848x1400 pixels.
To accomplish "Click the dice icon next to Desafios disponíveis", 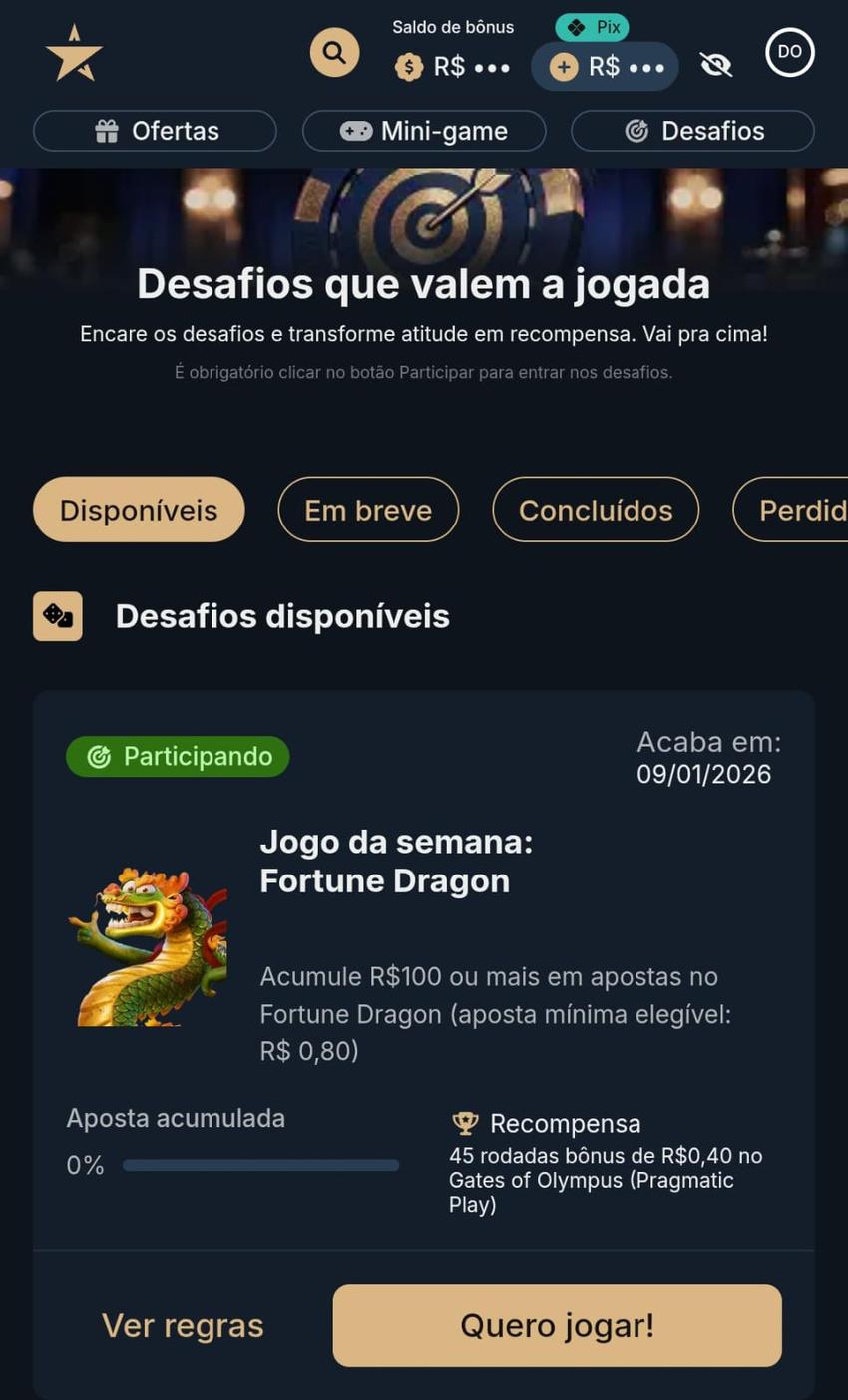I will 57,615.
